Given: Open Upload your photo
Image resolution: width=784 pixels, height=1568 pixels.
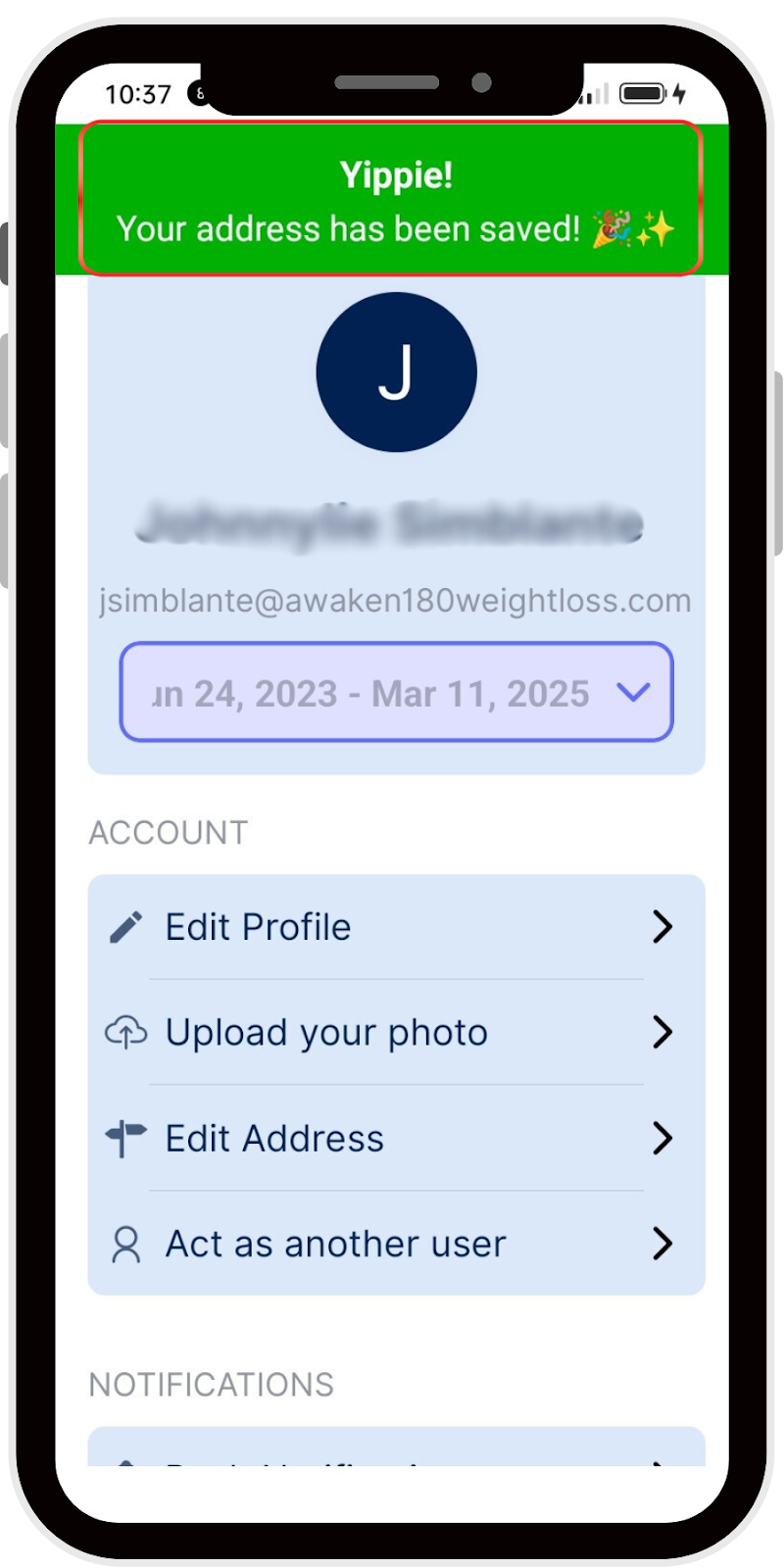Looking at the screenshot, I should 396,1032.
